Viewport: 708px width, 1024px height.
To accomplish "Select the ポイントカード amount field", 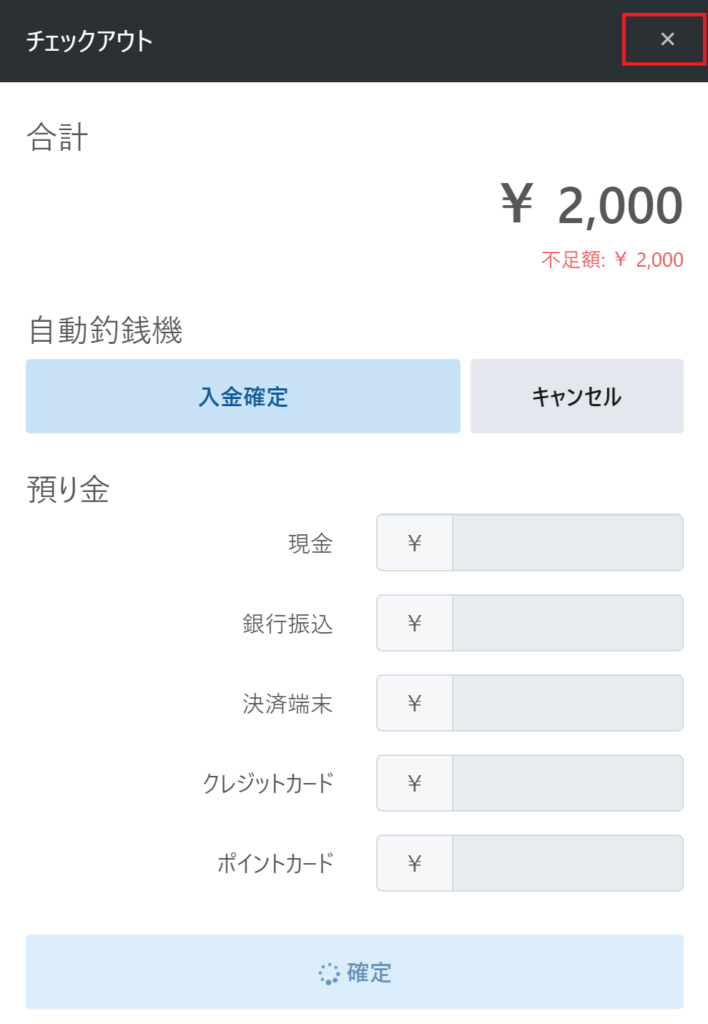I will (x=566, y=863).
